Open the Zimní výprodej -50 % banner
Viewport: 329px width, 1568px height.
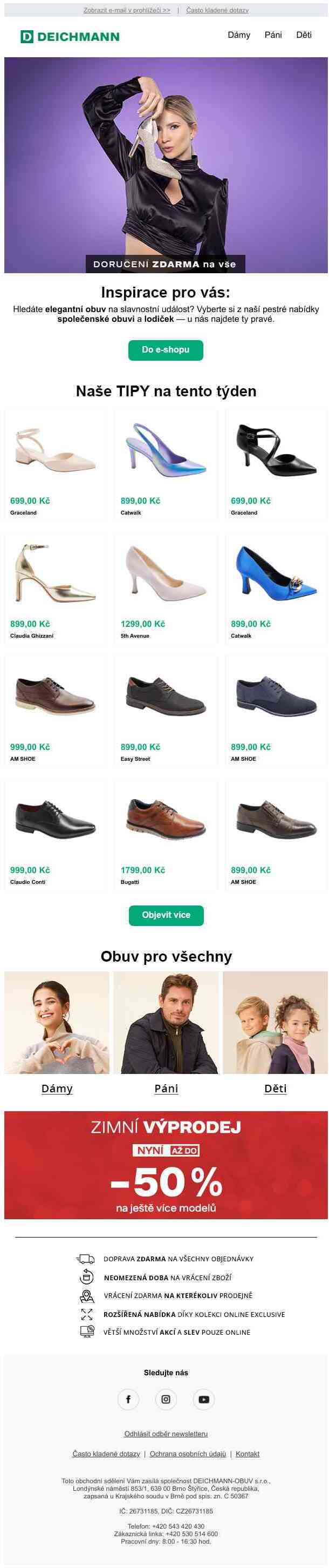pos(166,1165)
